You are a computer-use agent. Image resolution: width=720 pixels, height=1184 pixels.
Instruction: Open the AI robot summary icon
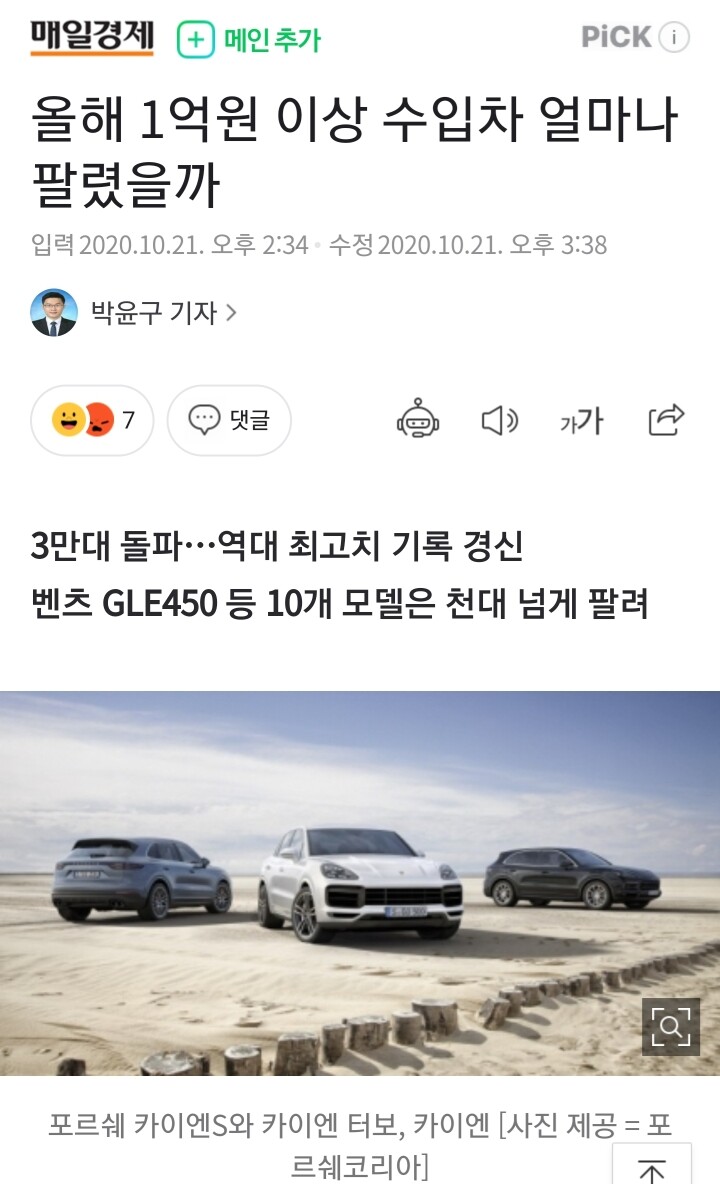pos(418,420)
